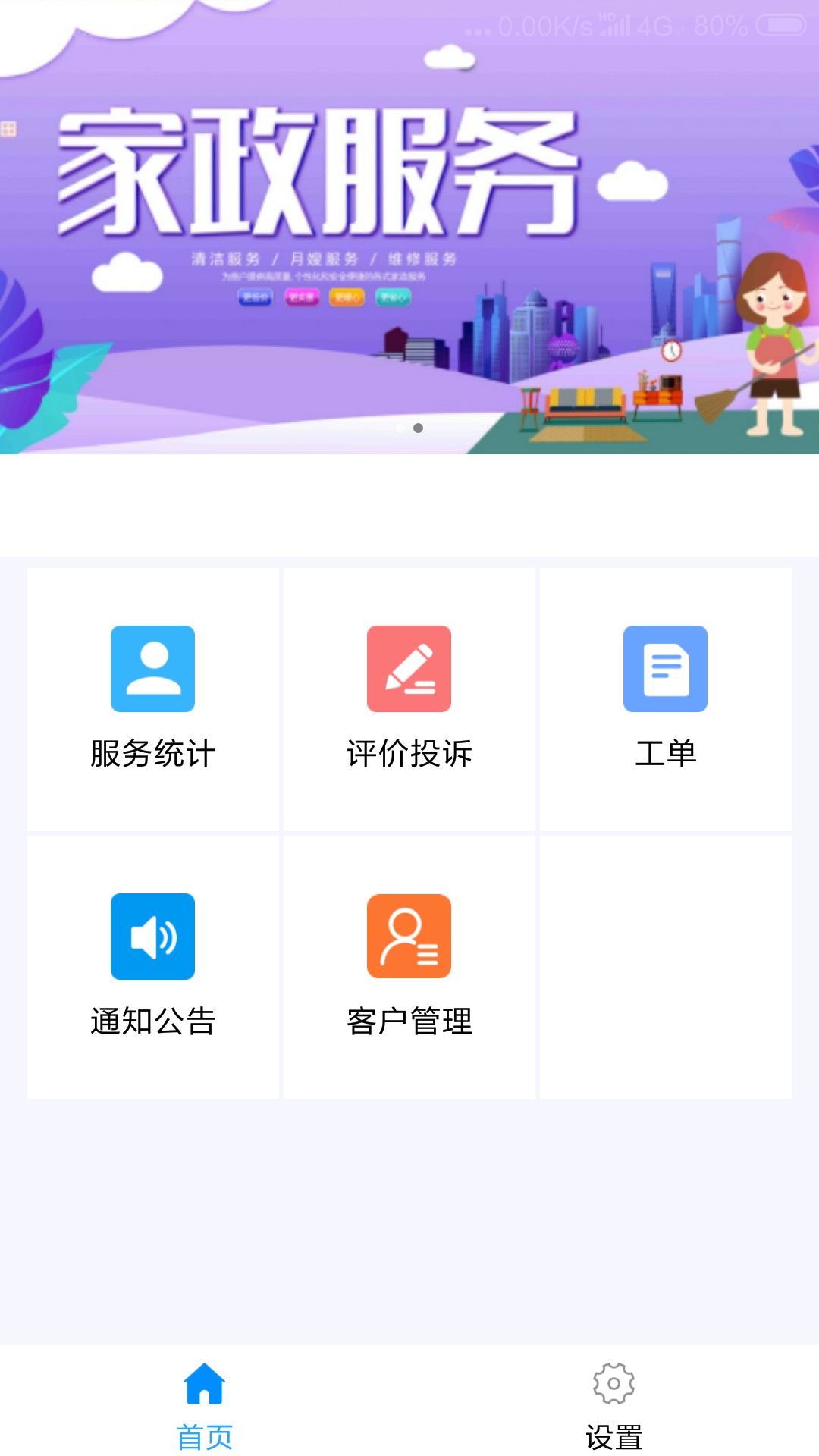Open 客户管理 customer management
The height and width of the screenshot is (1456, 819).
(x=409, y=965)
